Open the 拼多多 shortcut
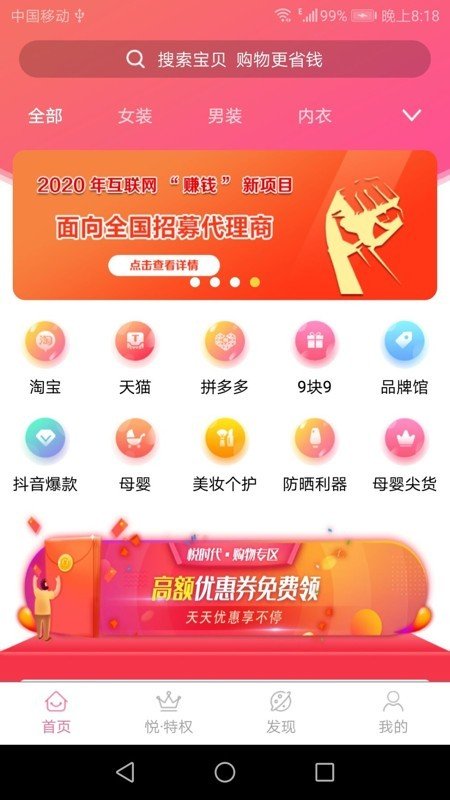The width and height of the screenshot is (450, 800). 224,359
